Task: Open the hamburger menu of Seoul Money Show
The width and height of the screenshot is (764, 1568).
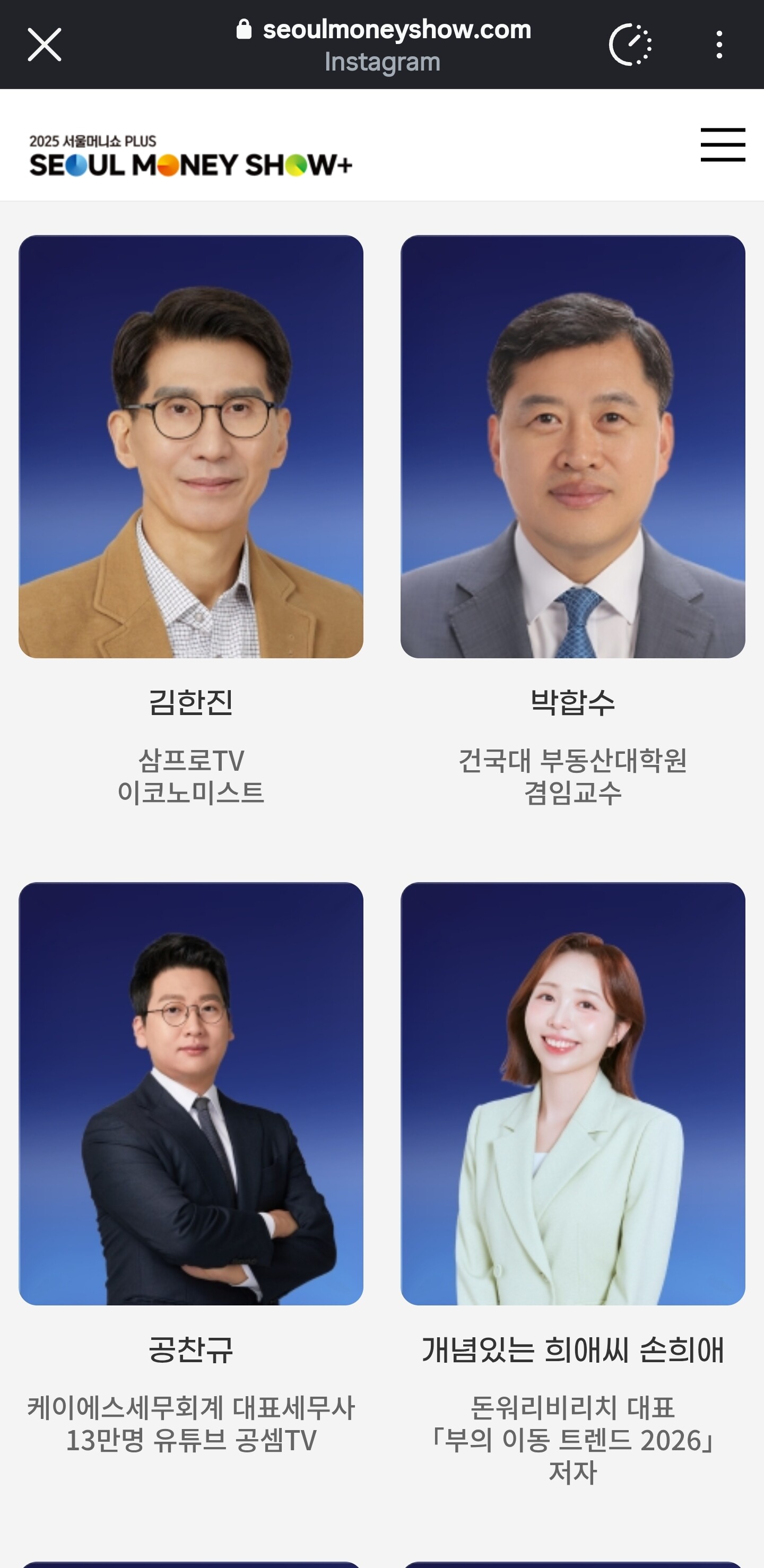Action: [x=723, y=145]
